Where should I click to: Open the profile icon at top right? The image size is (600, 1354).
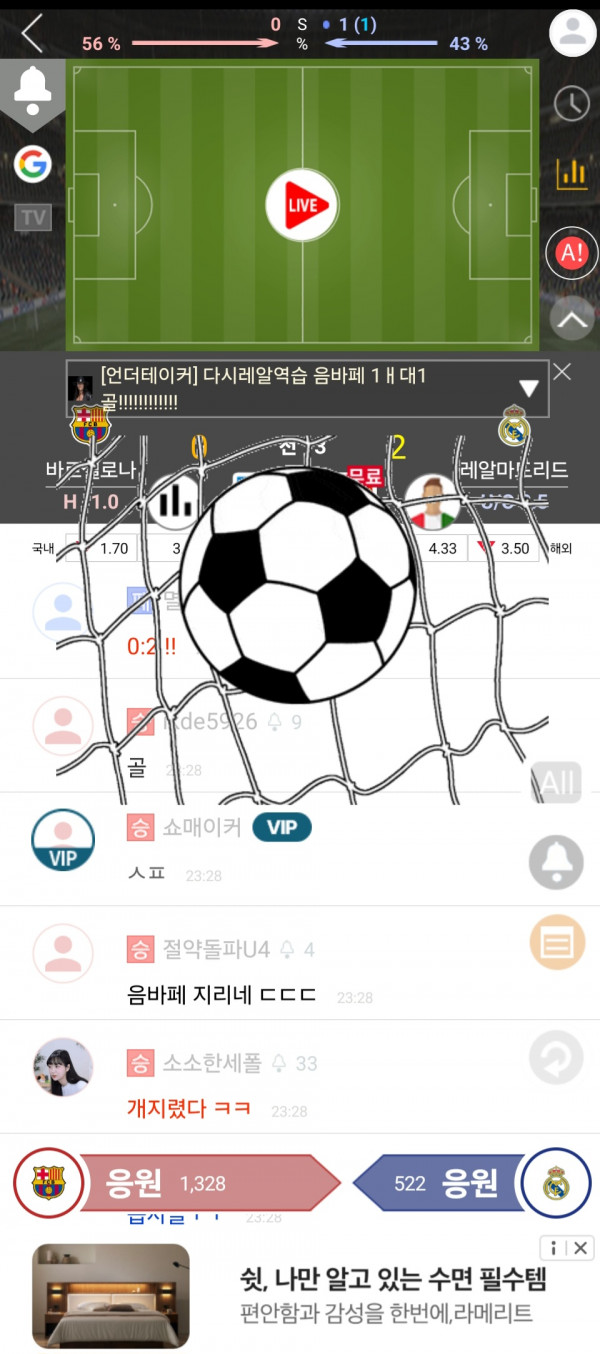573,33
